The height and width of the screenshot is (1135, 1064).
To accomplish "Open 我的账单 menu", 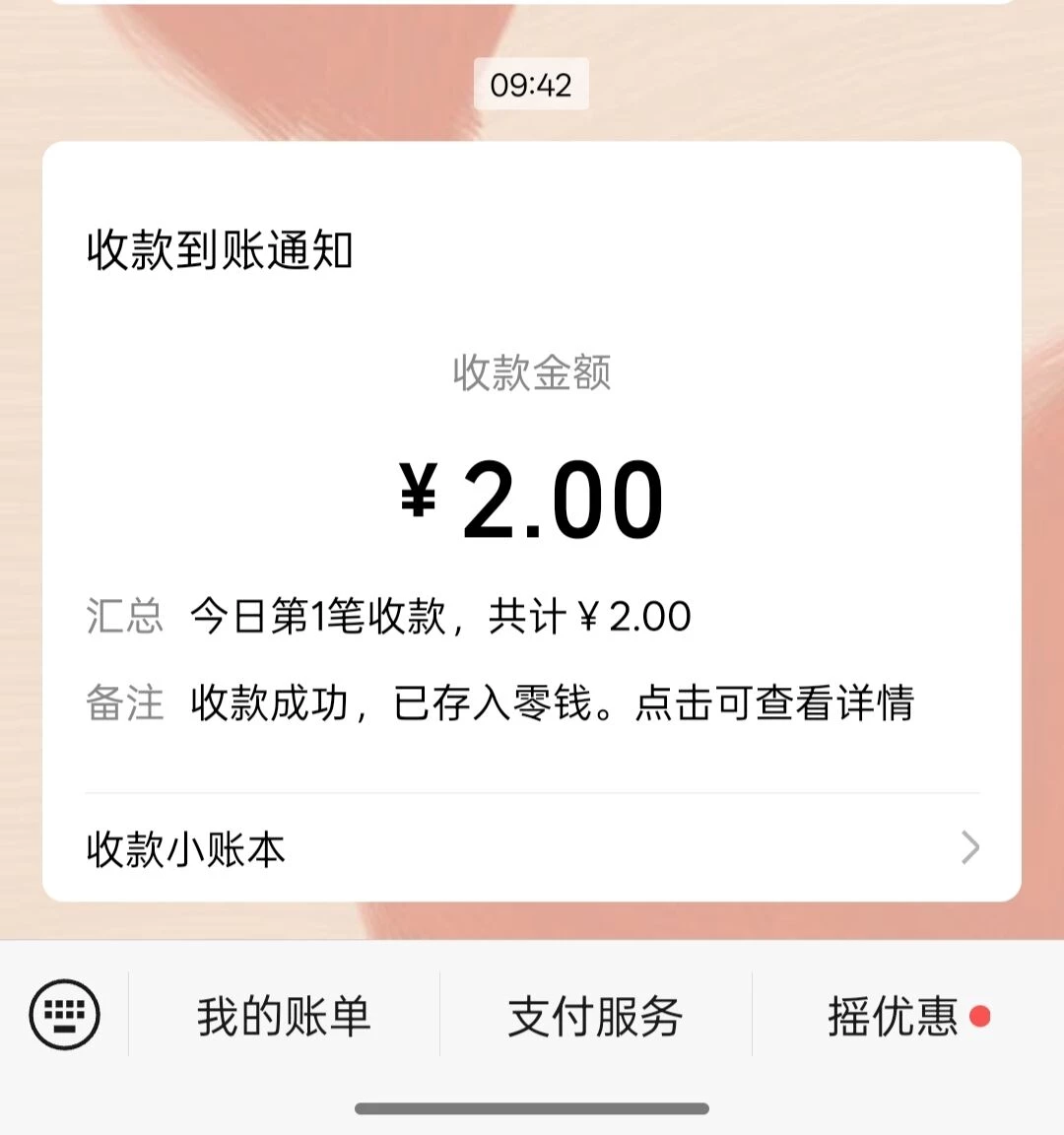I will 284,1016.
